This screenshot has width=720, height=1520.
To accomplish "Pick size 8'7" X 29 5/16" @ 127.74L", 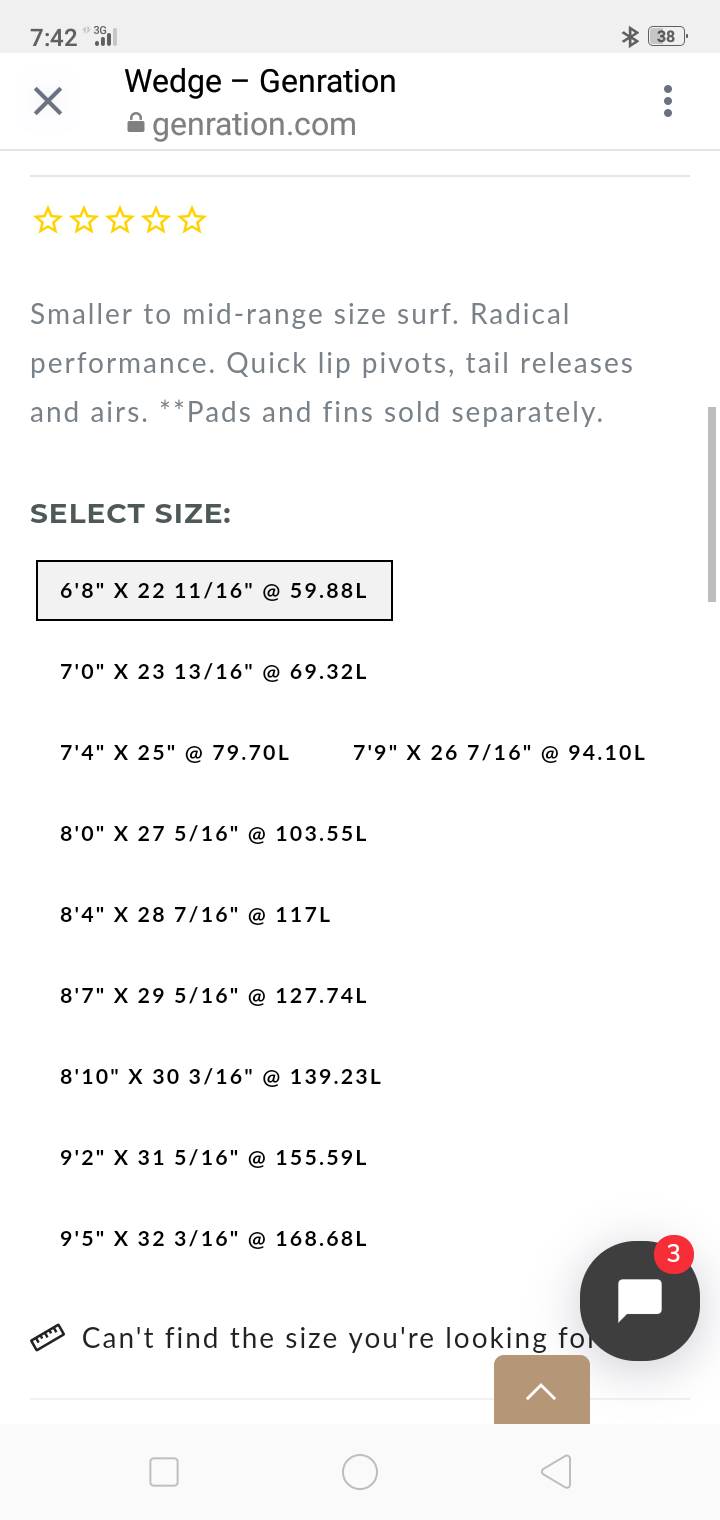I will click(x=214, y=995).
